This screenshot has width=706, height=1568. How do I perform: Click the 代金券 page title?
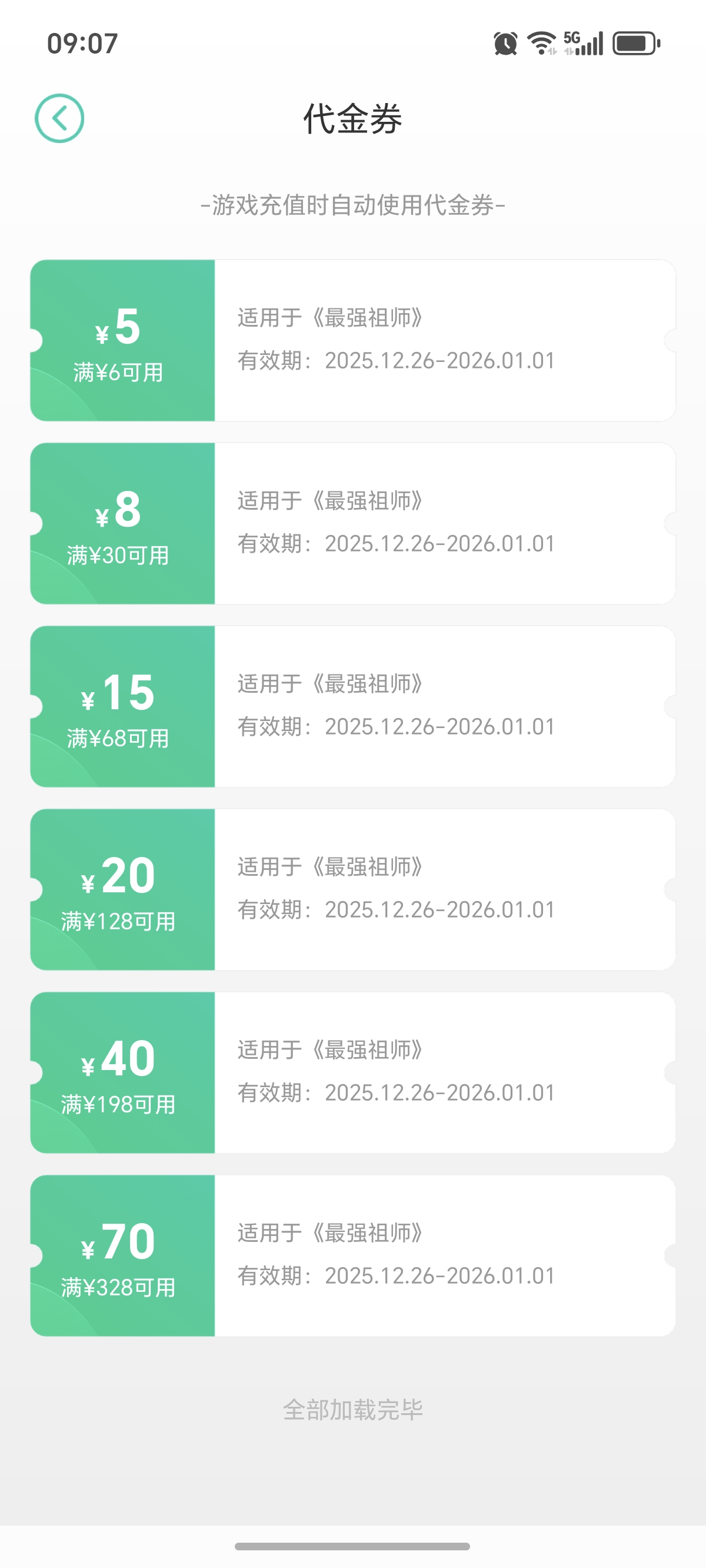(x=352, y=119)
